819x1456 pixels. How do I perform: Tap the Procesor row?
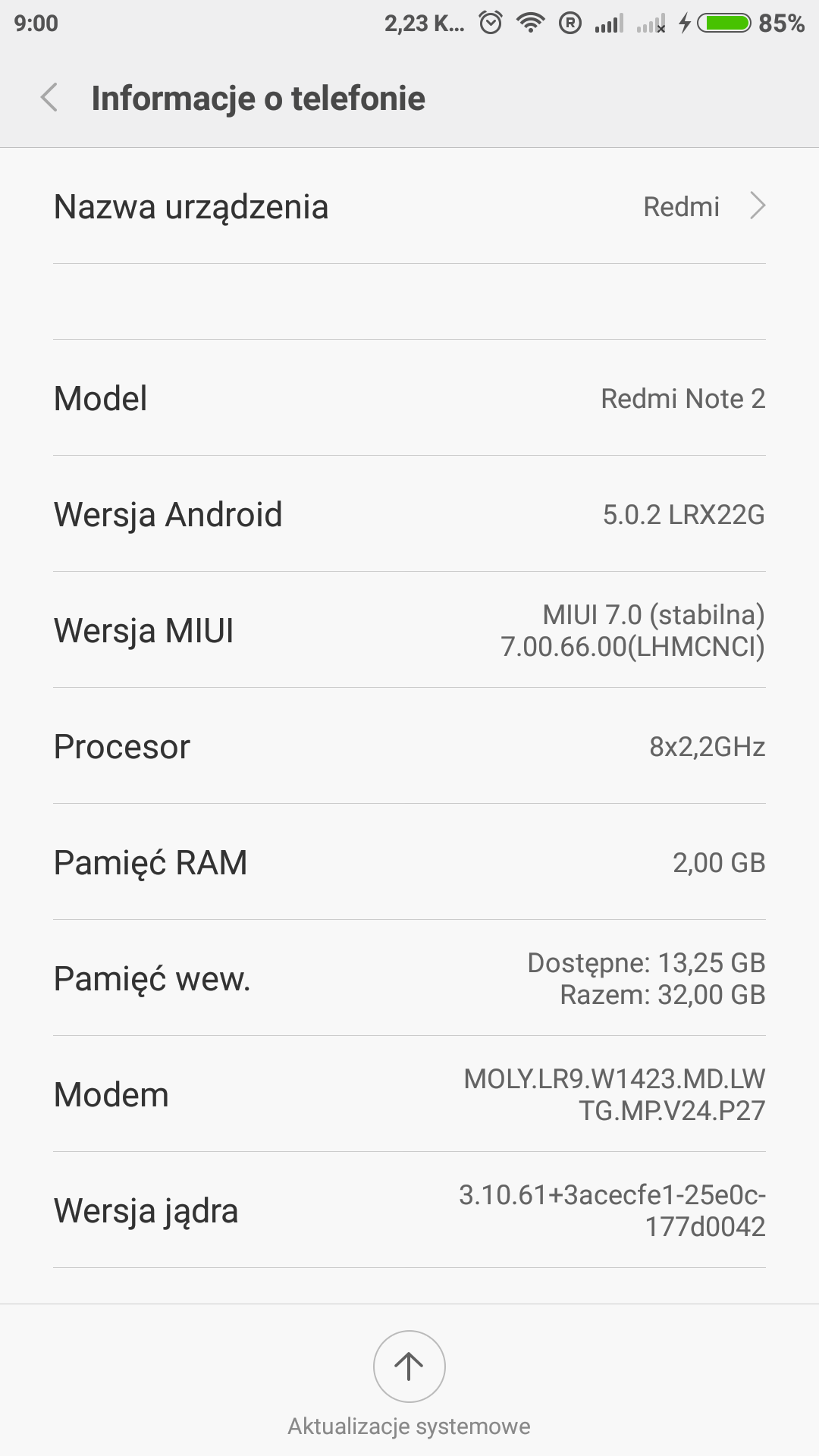[409, 747]
